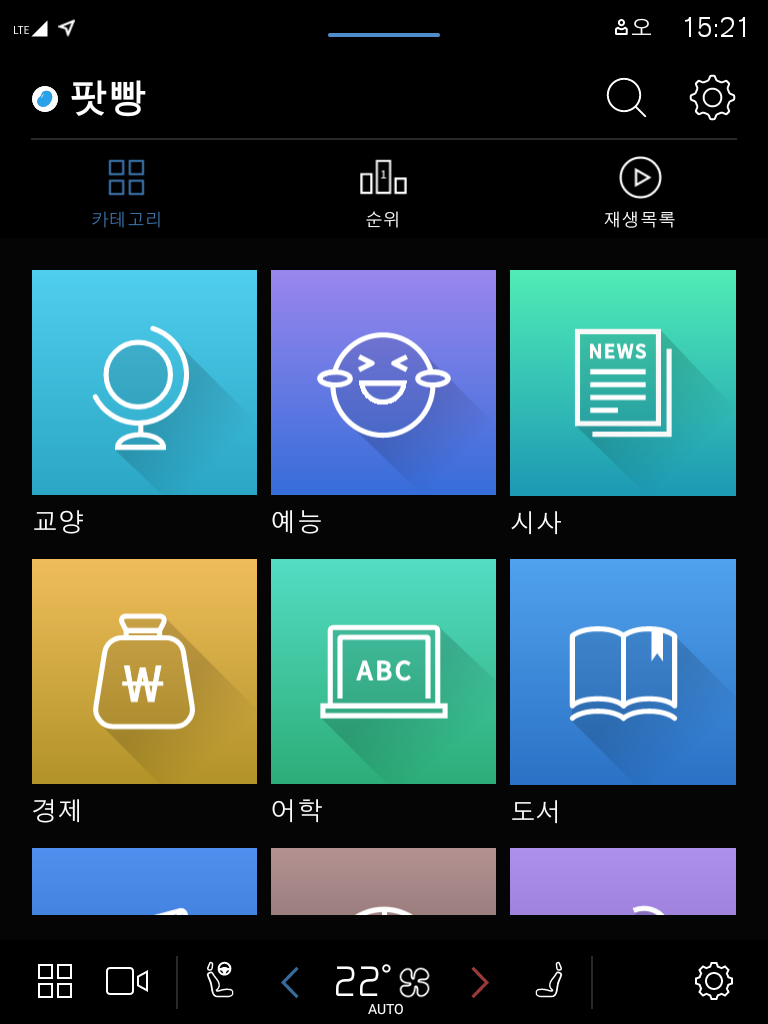Image resolution: width=768 pixels, height=1024 pixels.
Task: Select the 어학 ABC chalkboard icon
Action: [383, 670]
